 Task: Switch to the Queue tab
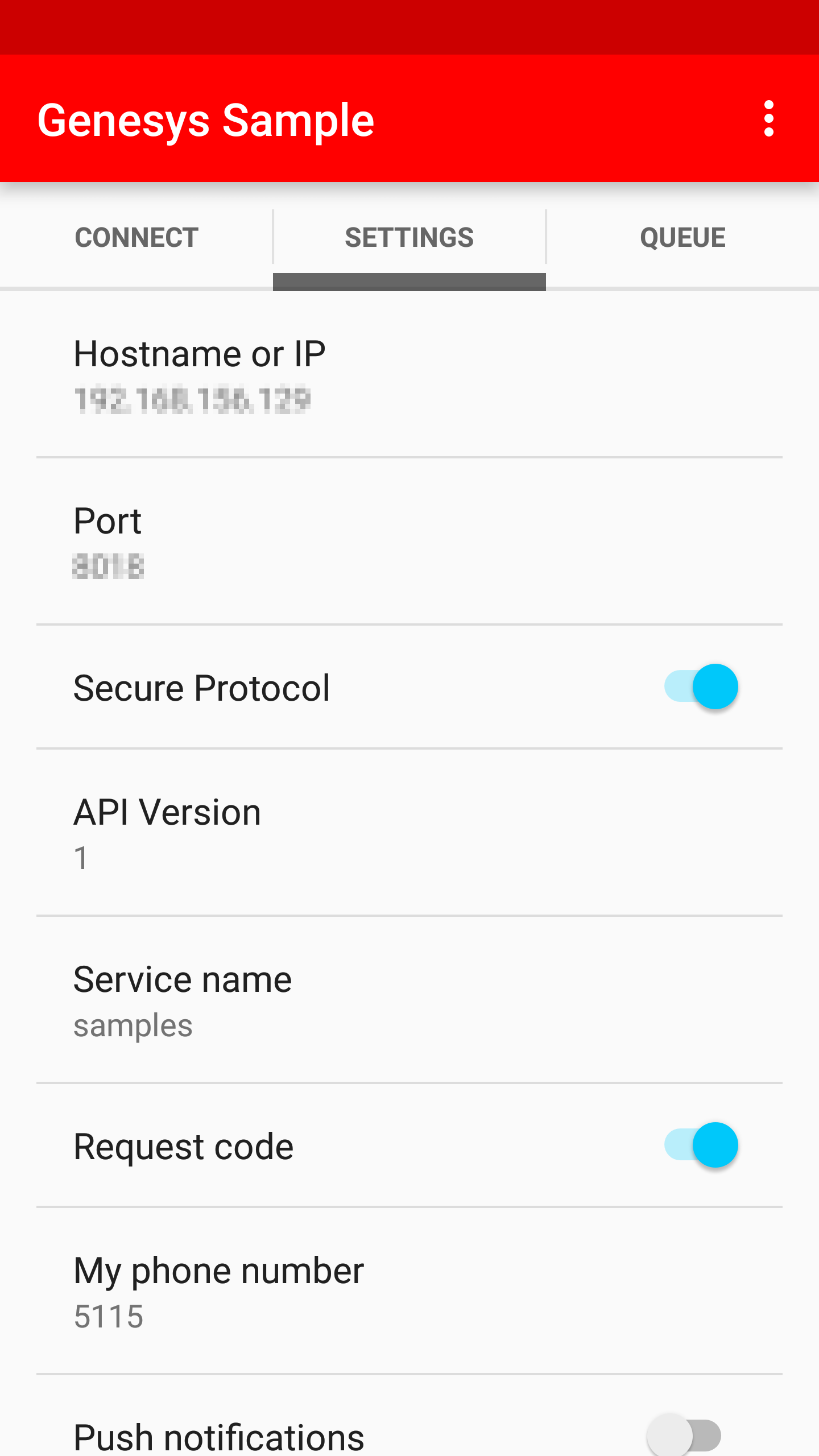683,237
